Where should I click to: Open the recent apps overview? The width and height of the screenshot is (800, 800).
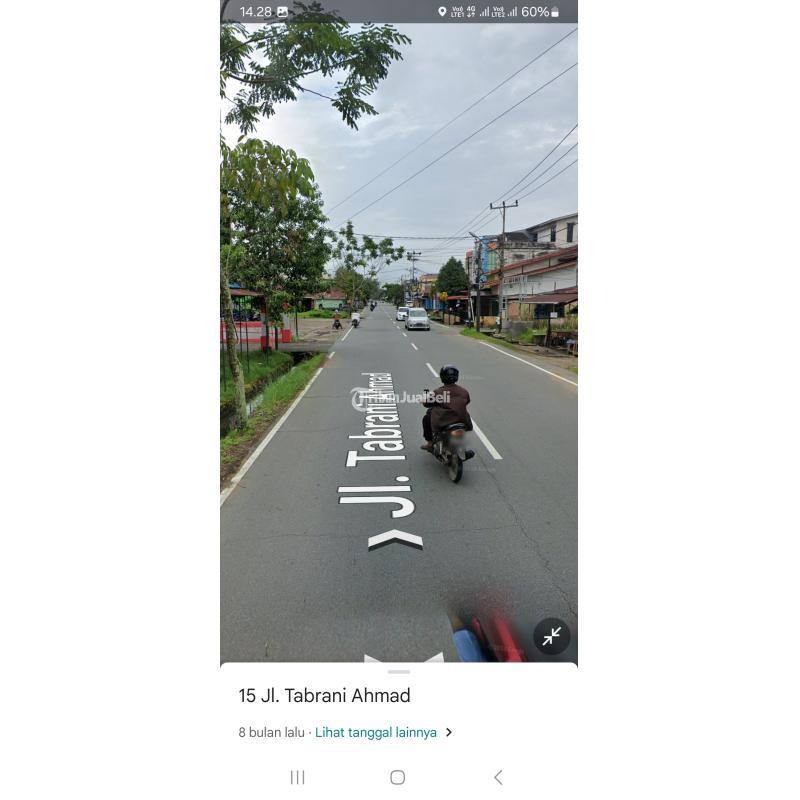click(x=297, y=777)
